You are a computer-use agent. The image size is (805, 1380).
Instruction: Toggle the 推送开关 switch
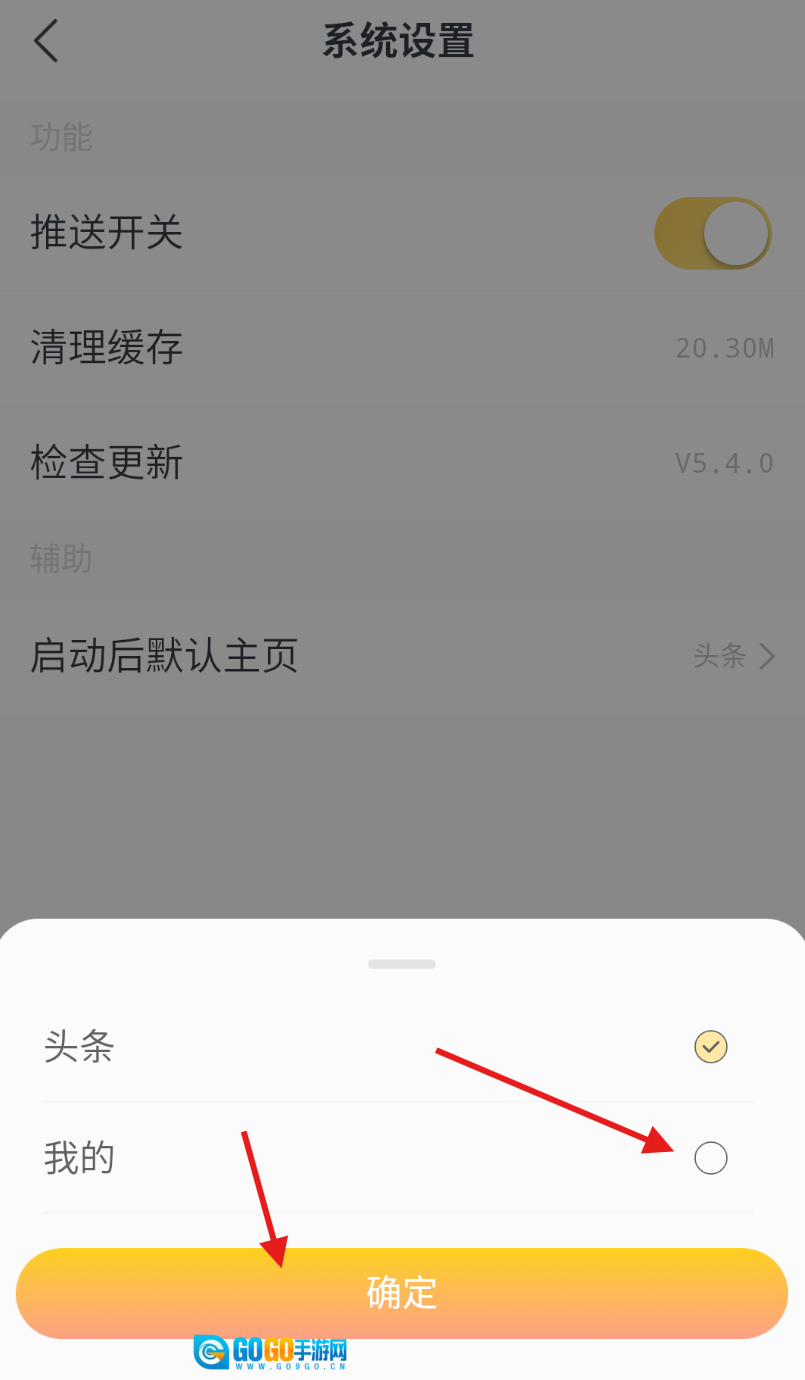pyautogui.click(x=712, y=234)
